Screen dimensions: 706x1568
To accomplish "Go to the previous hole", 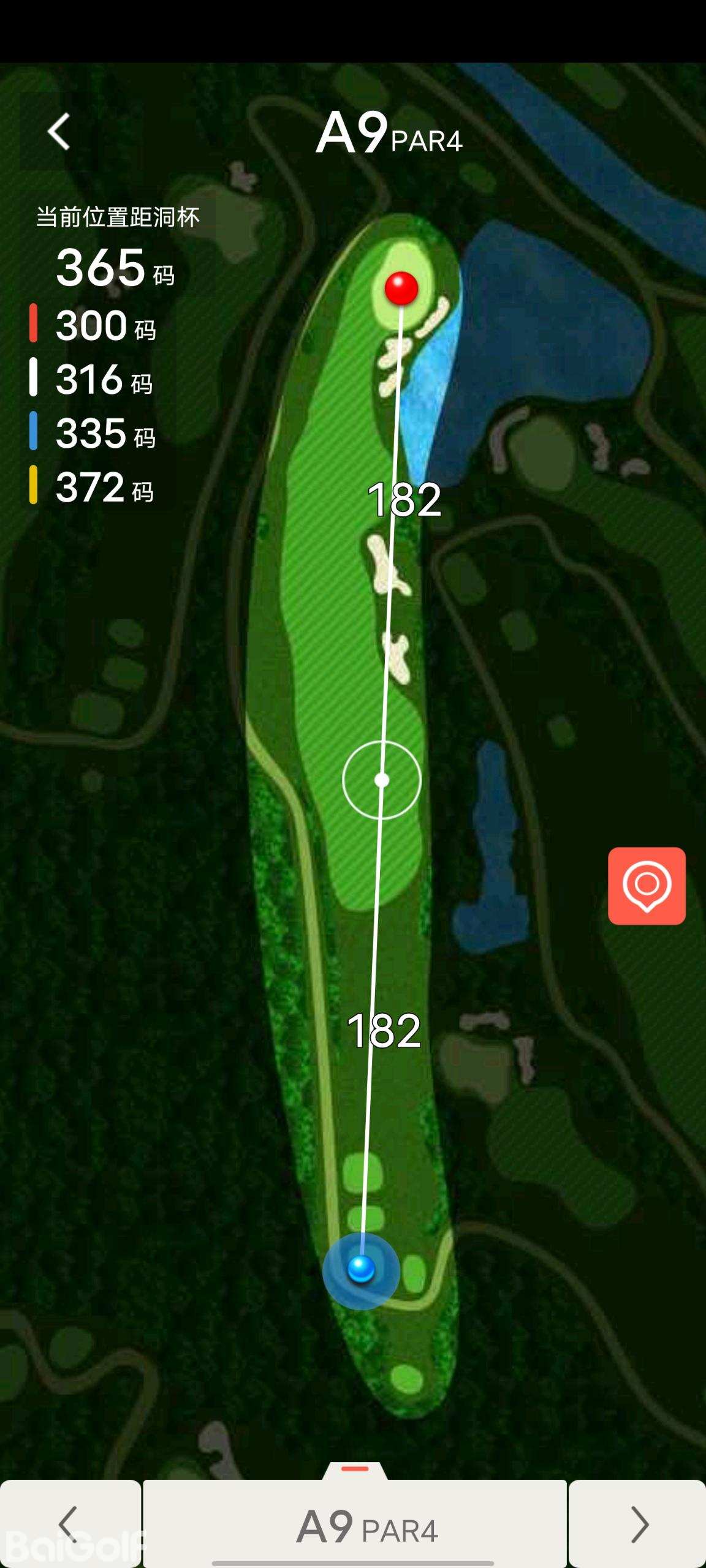I will [x=69, y=1523].
